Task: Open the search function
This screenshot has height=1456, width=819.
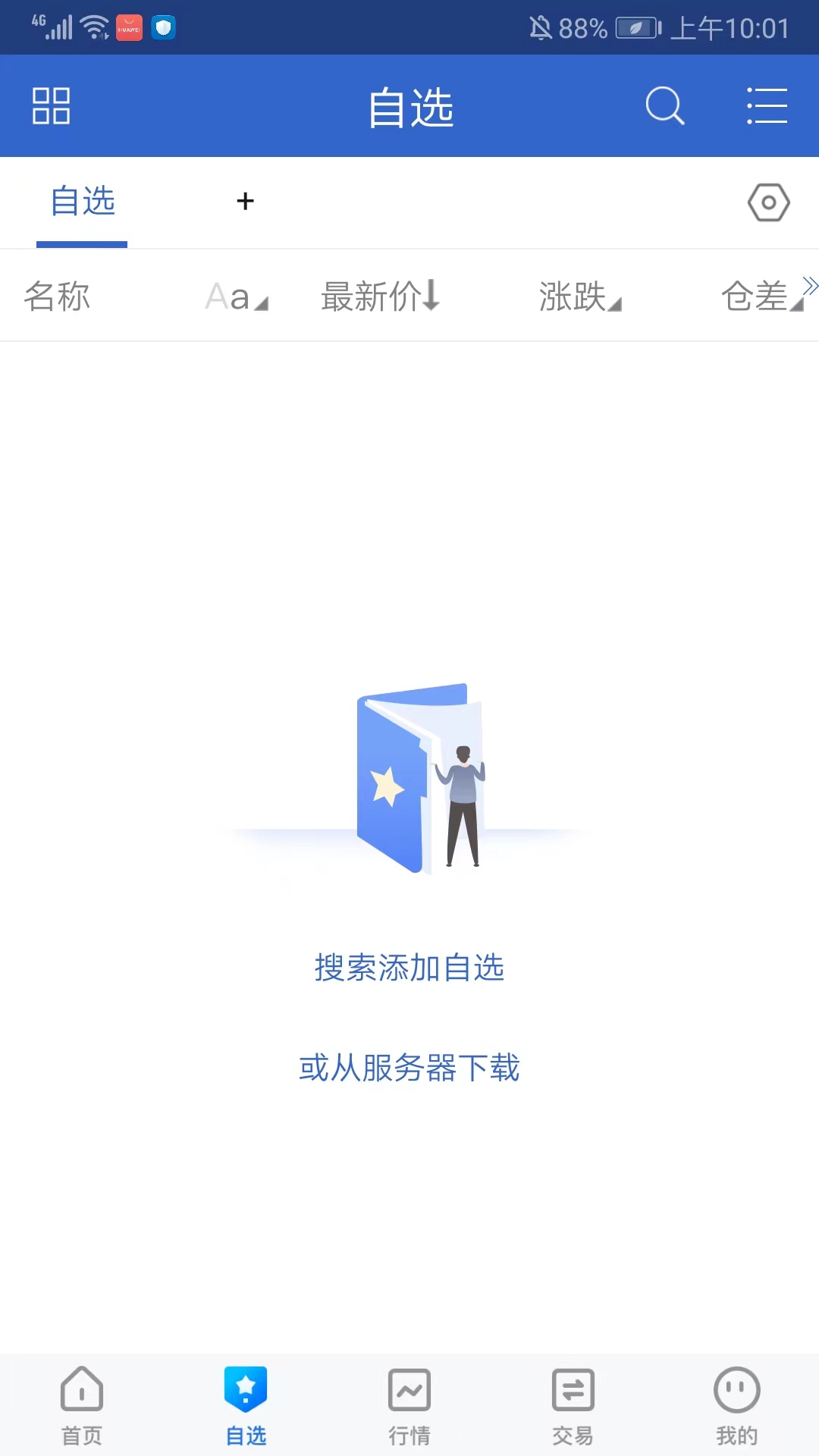Action: tap(664, 106)
